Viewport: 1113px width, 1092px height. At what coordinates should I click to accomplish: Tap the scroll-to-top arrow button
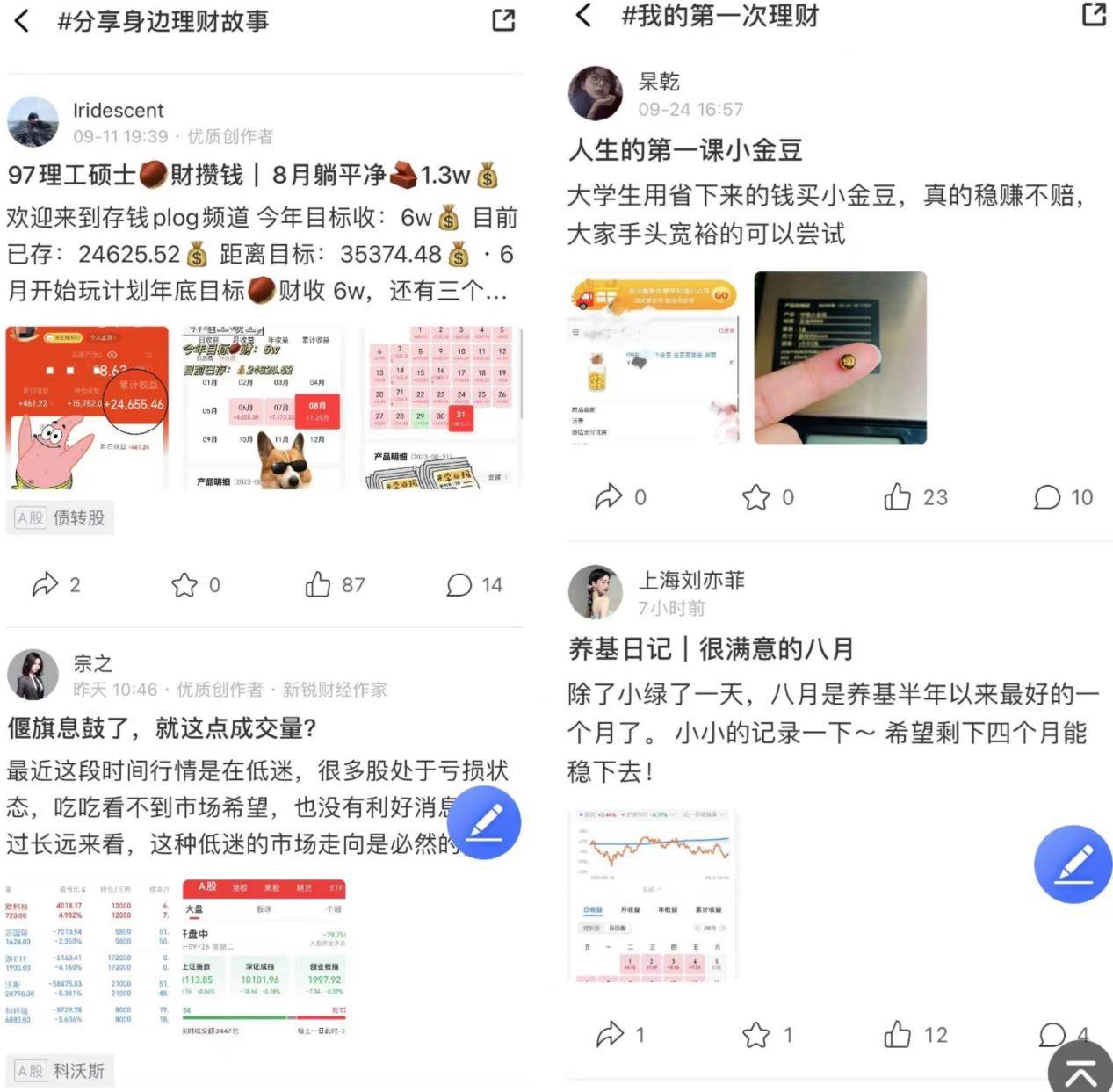[x=1081, y=1070]
